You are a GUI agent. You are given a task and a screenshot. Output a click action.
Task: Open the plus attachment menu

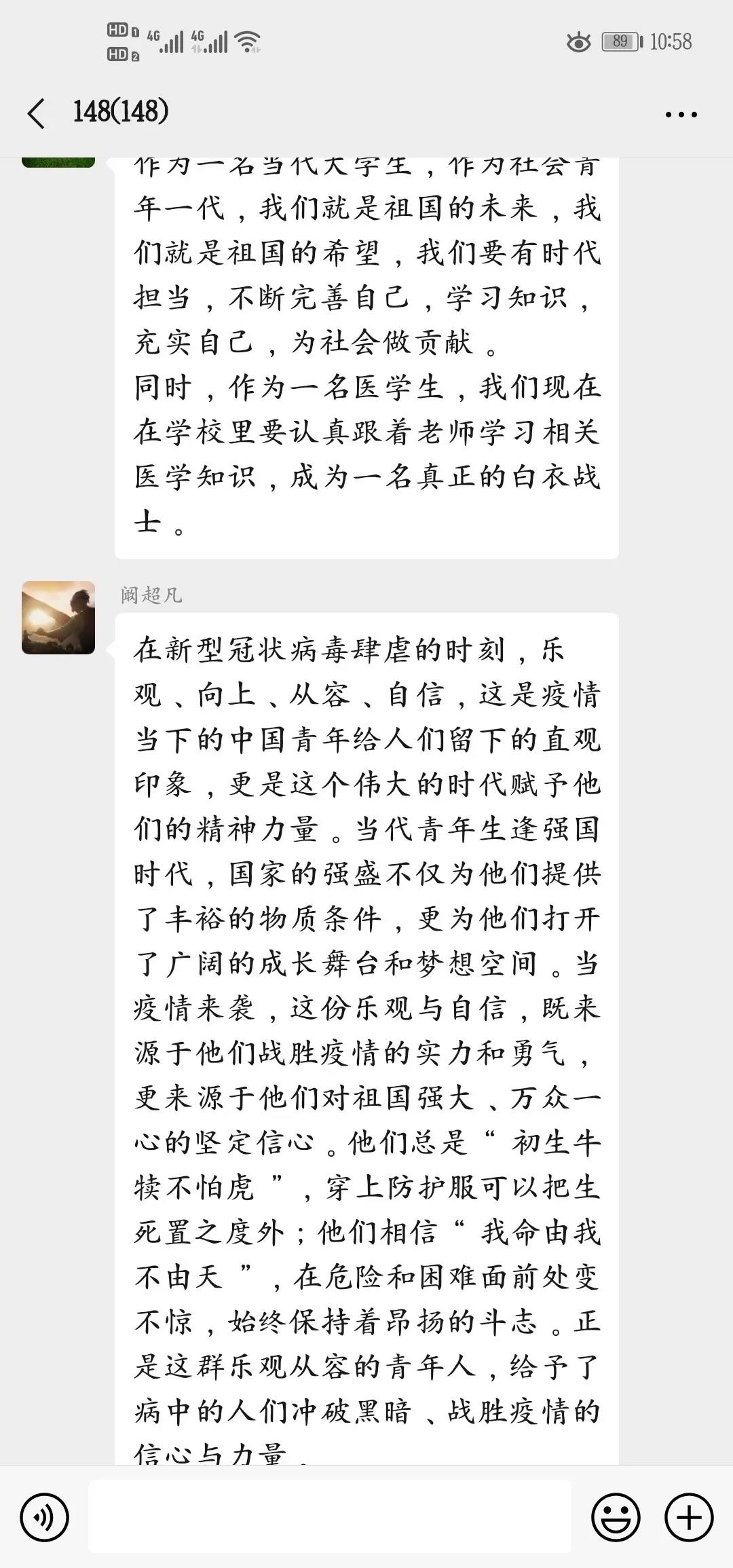pyautogui.click(x=689, y=1516)
